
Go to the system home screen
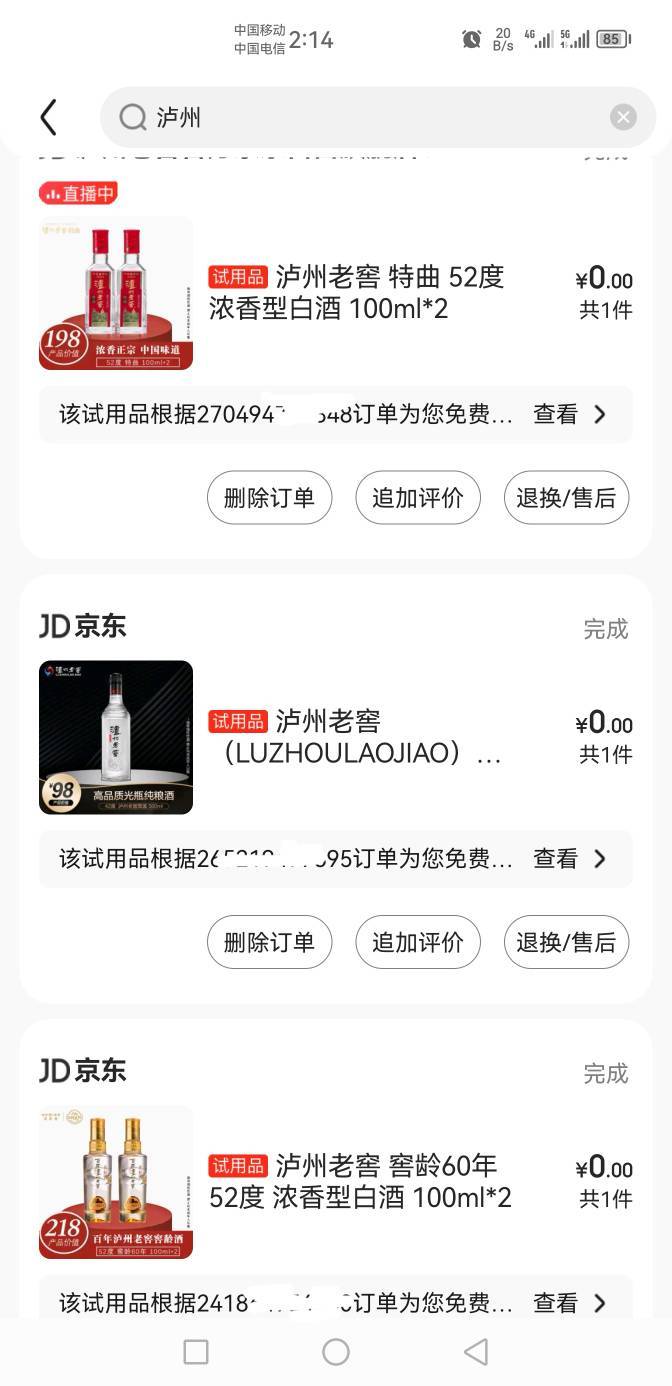point(336,1352)
